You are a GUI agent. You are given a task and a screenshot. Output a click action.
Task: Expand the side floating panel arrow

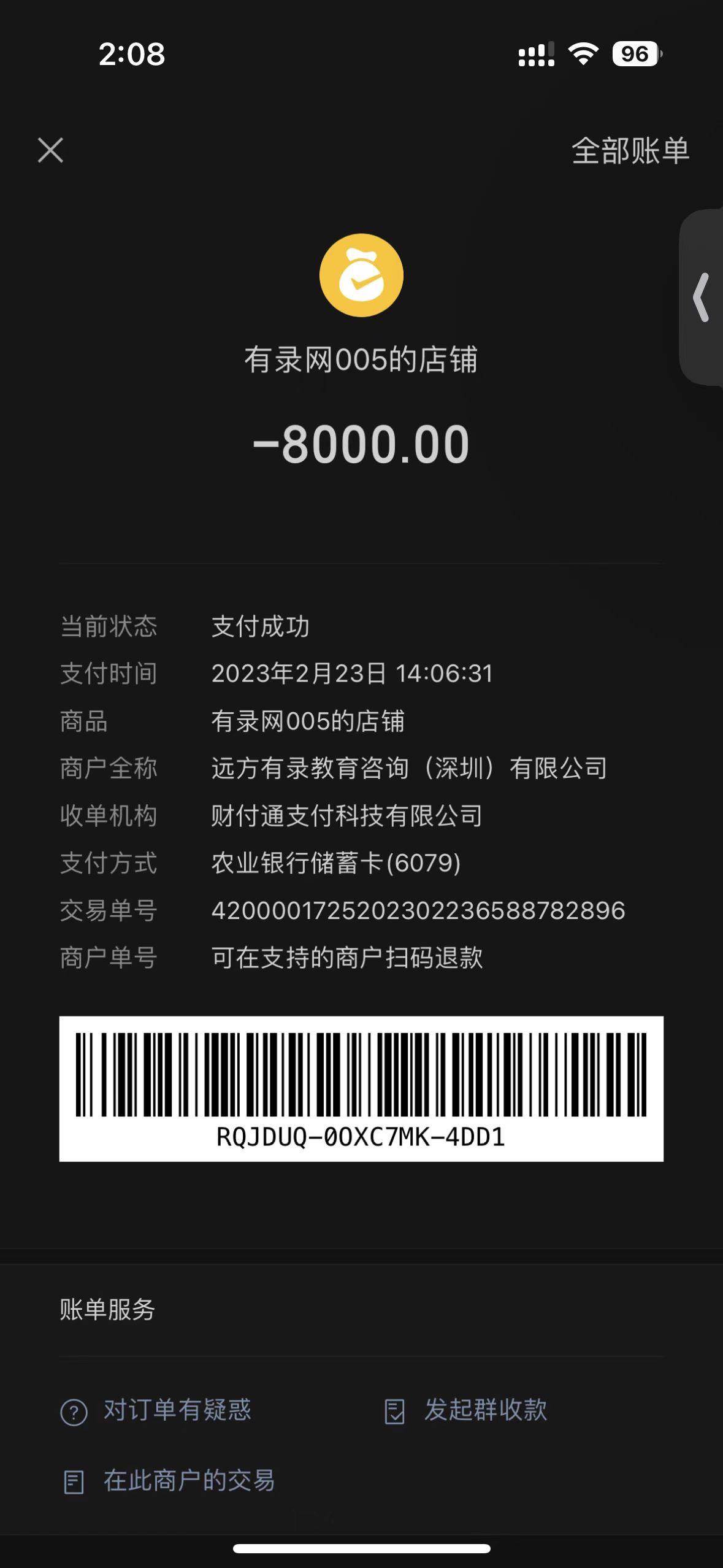pyautogui.click(x=702, y=298)
